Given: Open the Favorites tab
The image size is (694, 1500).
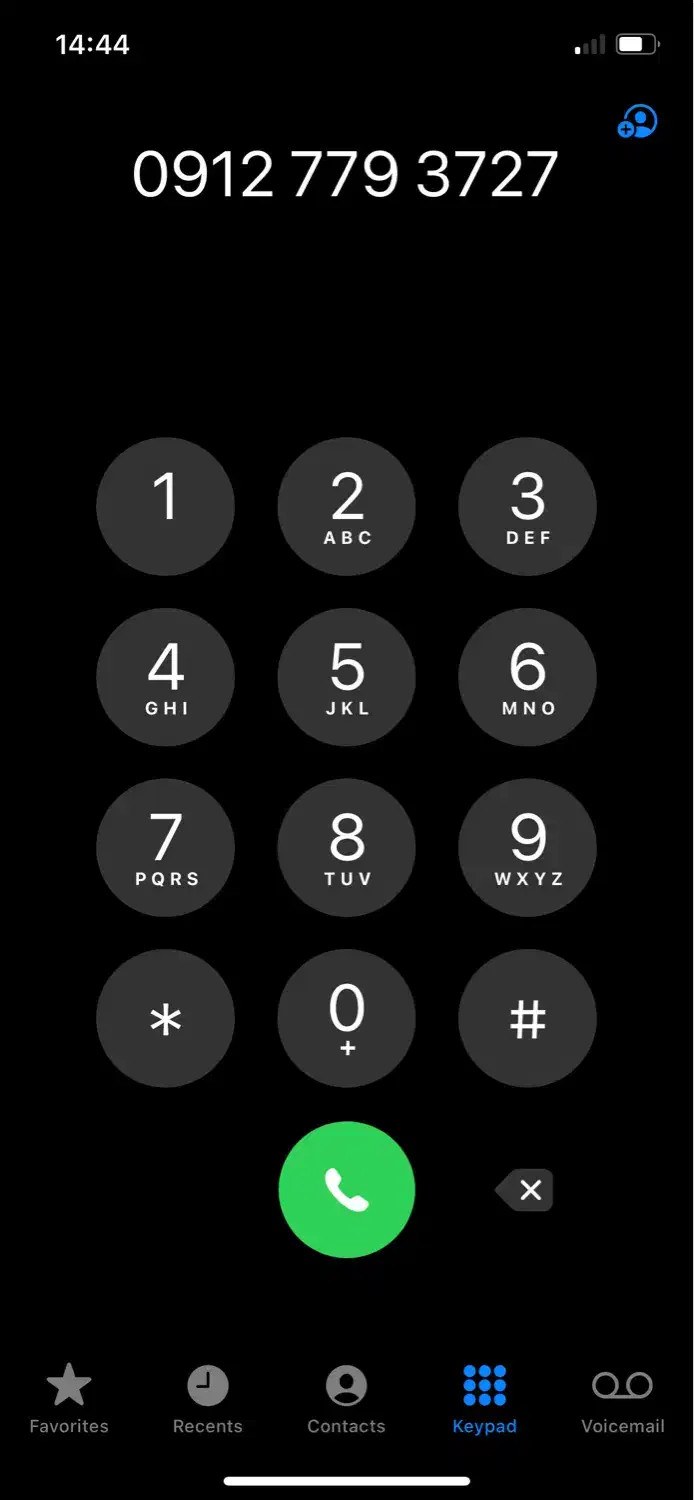Looking at the screenshot, I should tap(69, 1399).
